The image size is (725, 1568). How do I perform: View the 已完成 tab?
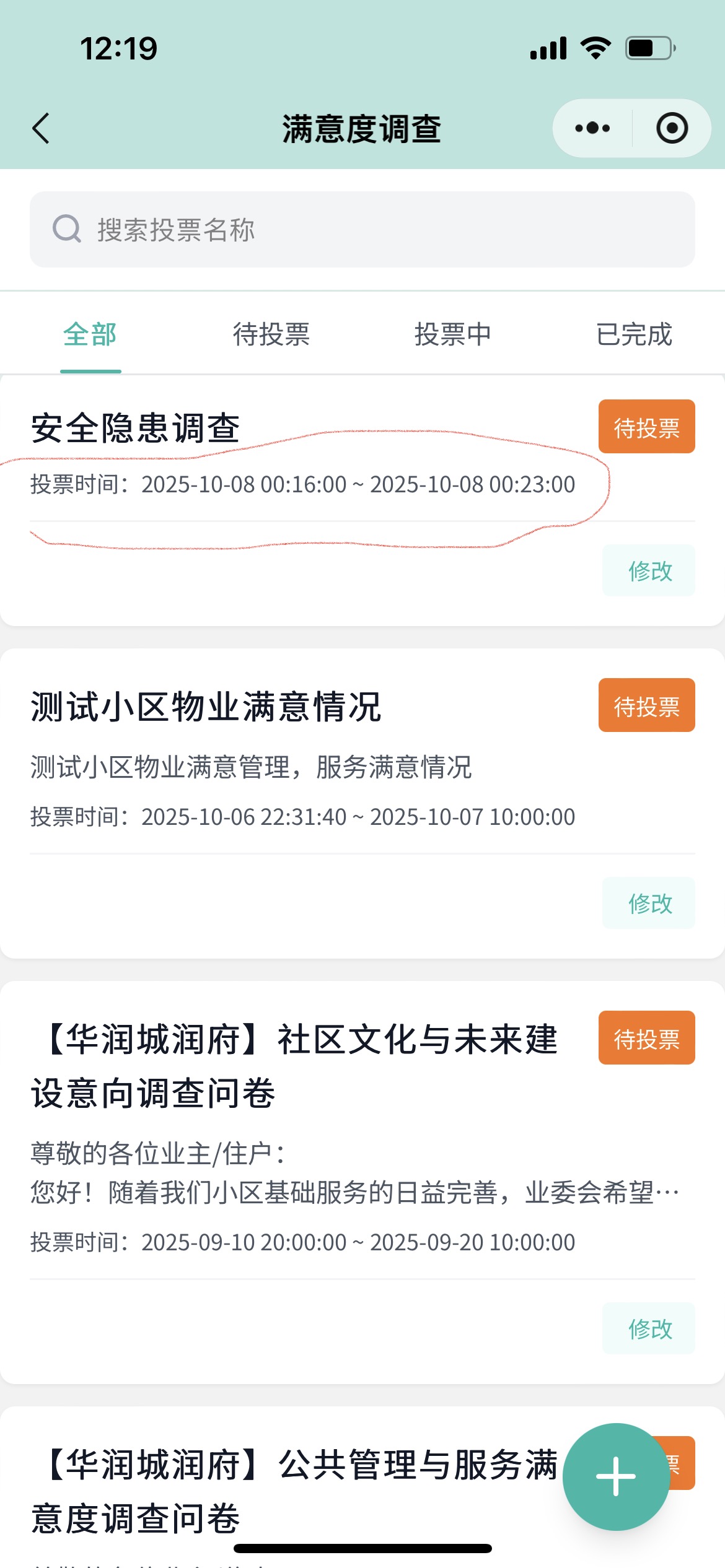tap(634, 335)
